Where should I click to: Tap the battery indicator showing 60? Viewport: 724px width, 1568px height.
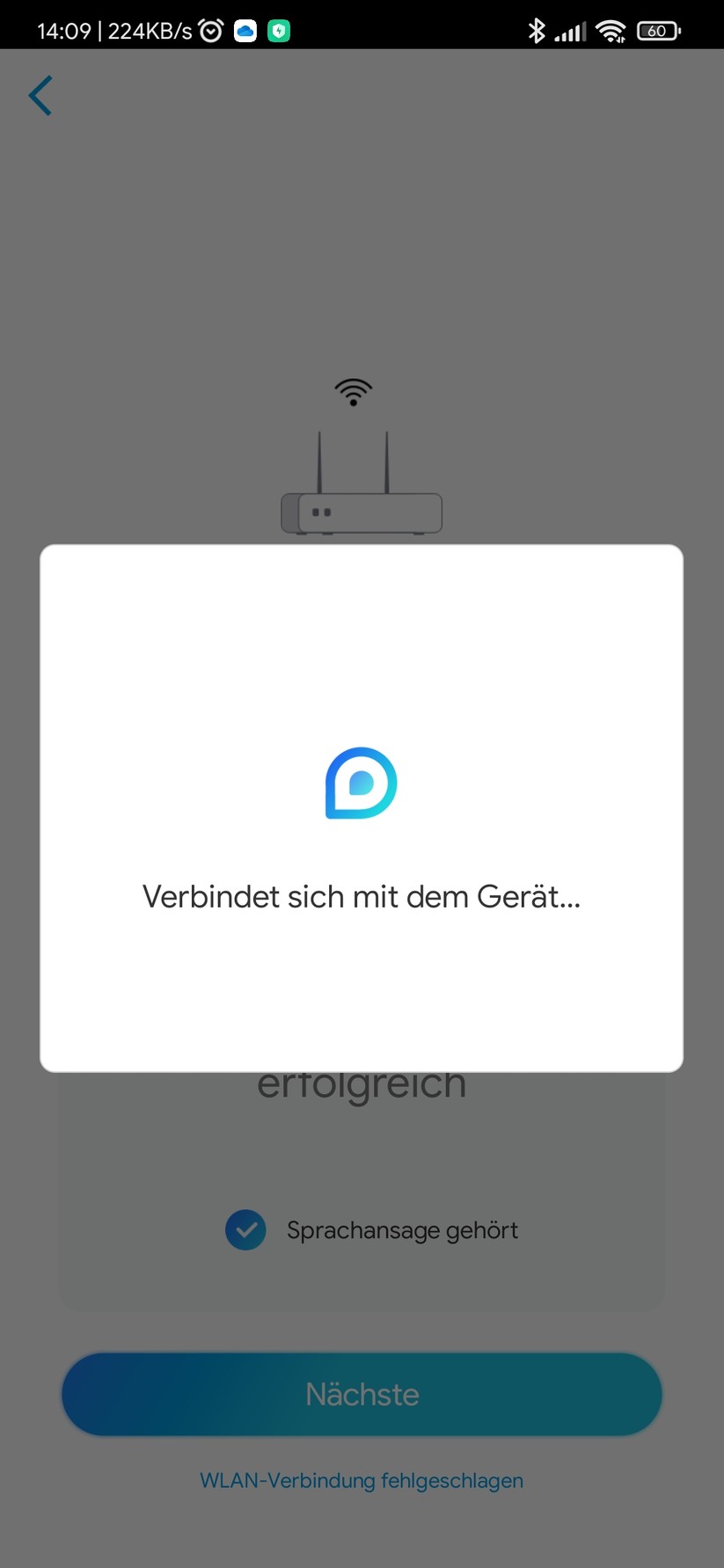[659, 29]
